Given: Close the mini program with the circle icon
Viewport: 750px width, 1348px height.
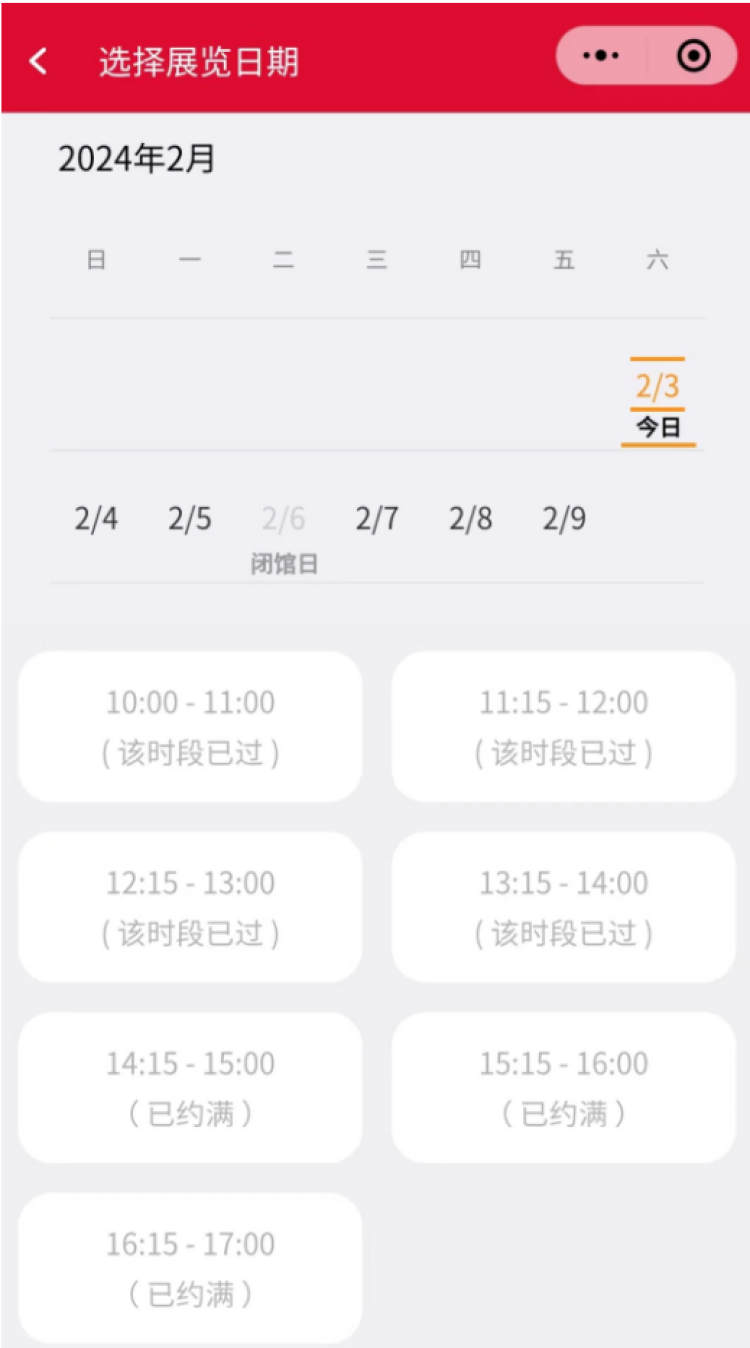Looking at the screenshot, I should 693,56.
